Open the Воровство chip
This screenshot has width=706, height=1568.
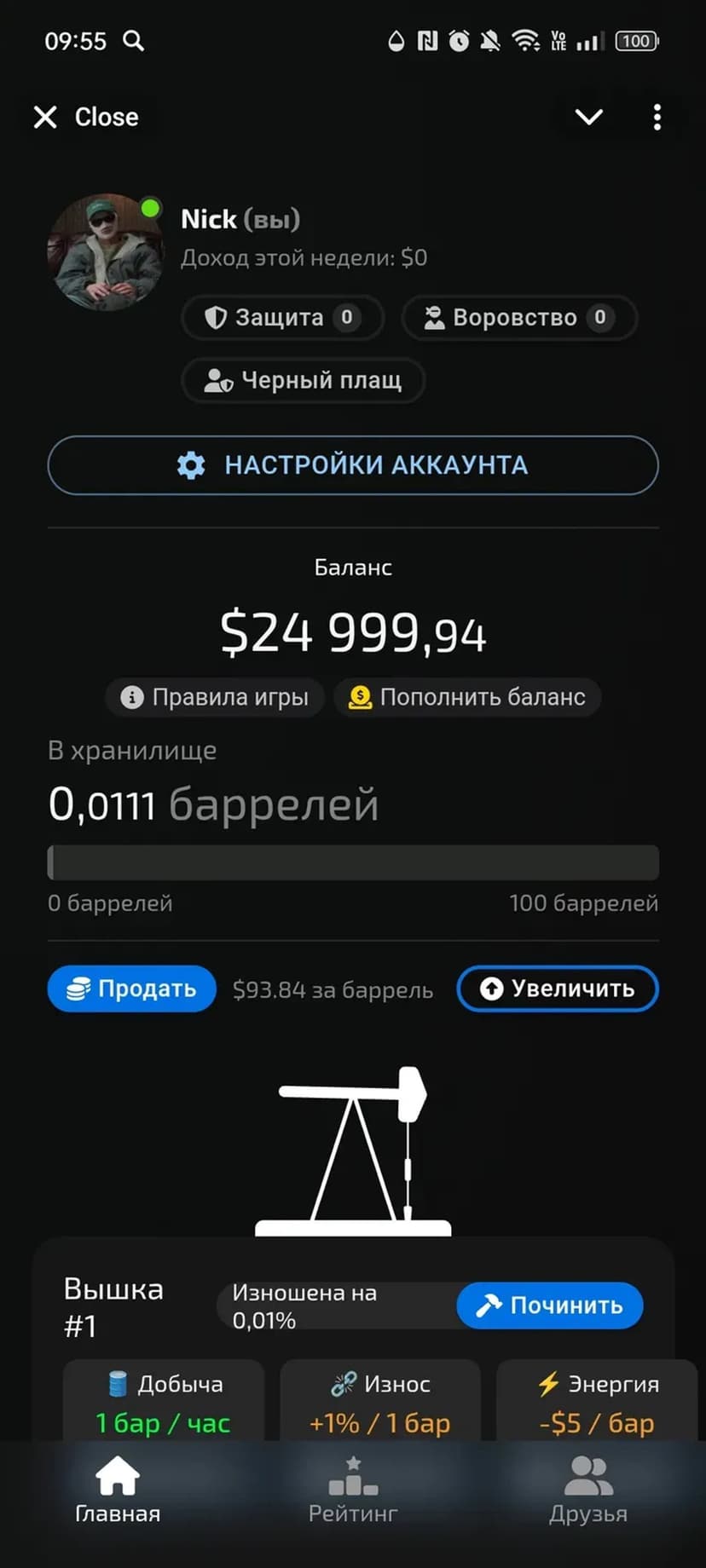pyautogui.click(x=519, y=318)
